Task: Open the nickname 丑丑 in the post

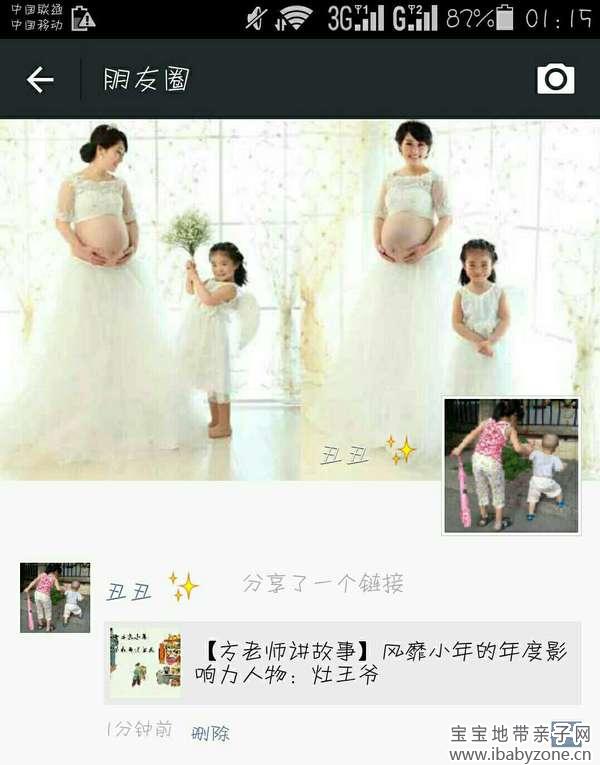Action: point(130,590)
